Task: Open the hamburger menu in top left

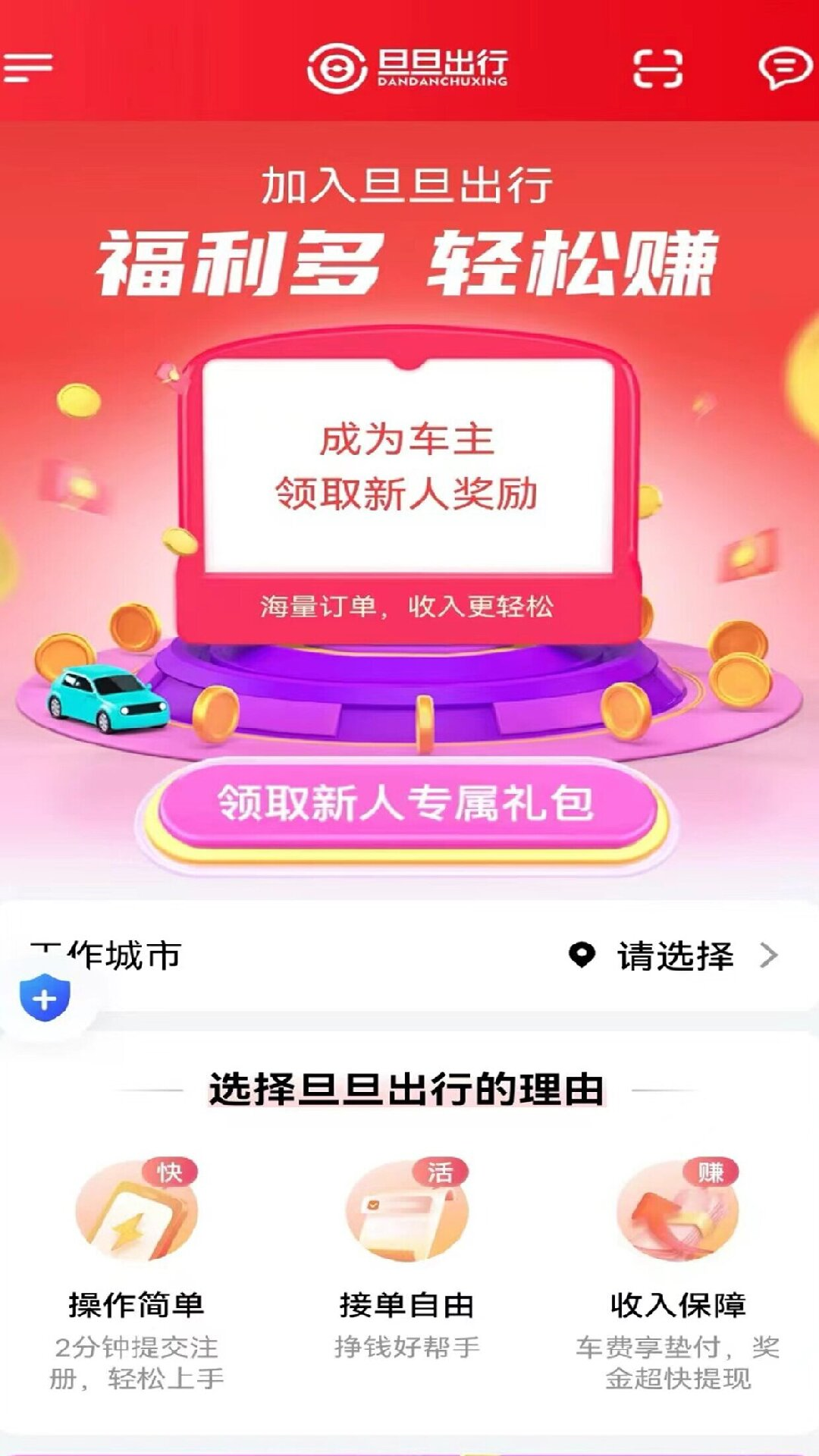Action: [x=28, y=67]
